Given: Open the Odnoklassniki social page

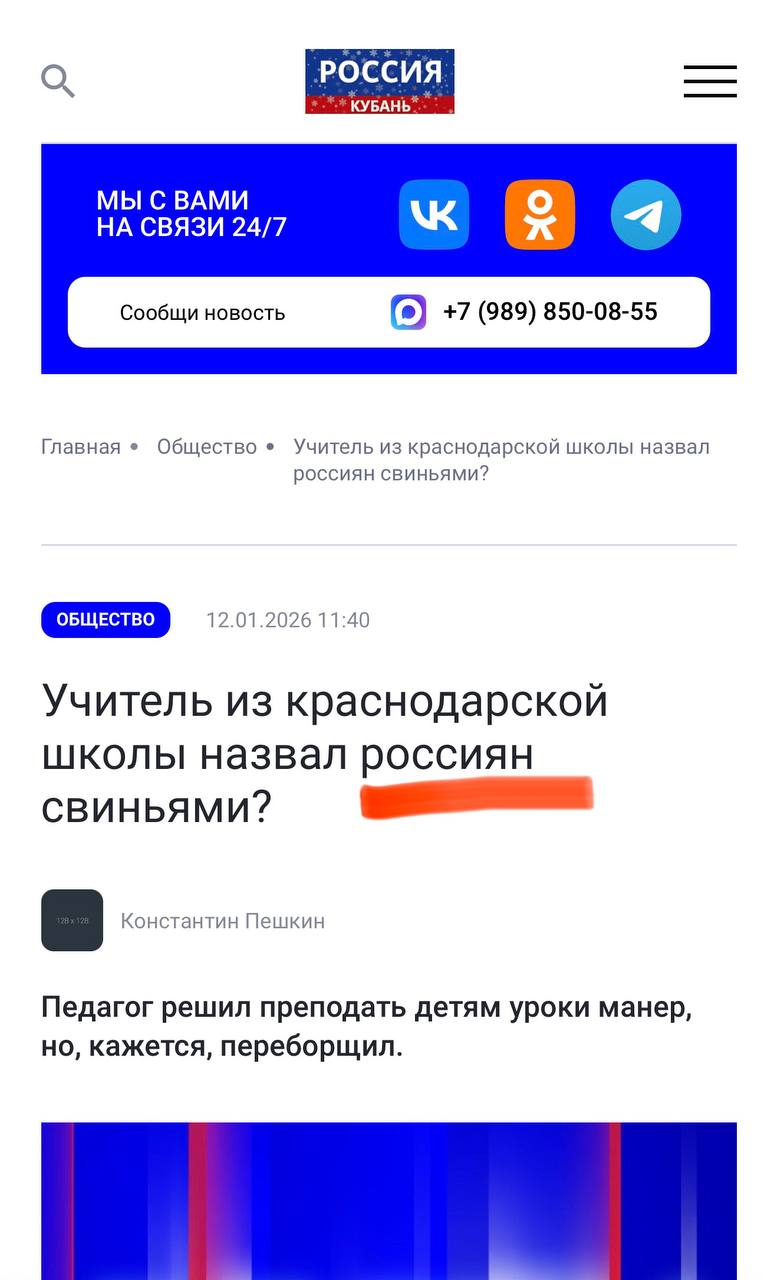Looking at the screenshot, I should tap(540, 214).
